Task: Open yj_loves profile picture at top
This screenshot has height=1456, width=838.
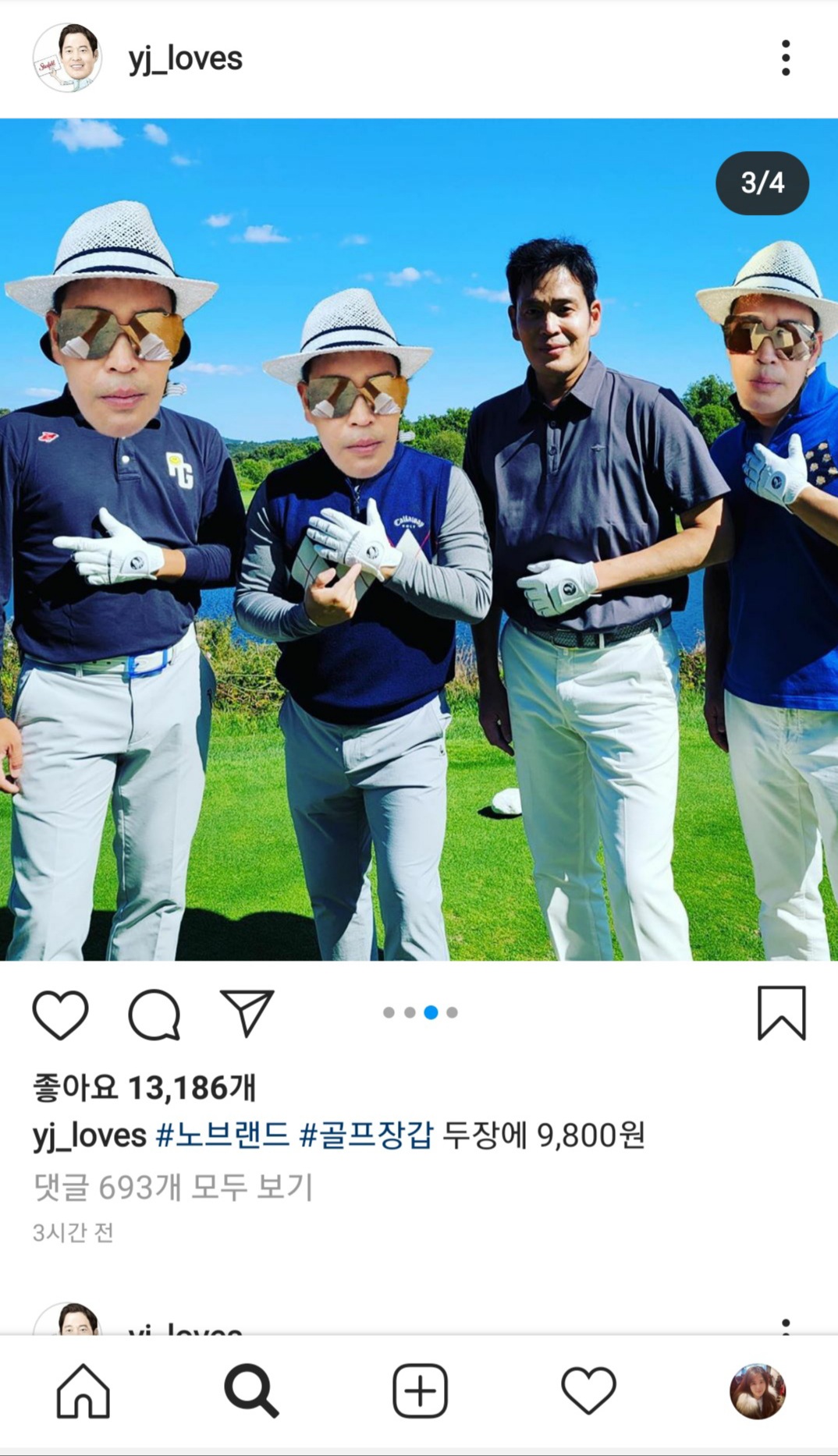Action: 68,58
